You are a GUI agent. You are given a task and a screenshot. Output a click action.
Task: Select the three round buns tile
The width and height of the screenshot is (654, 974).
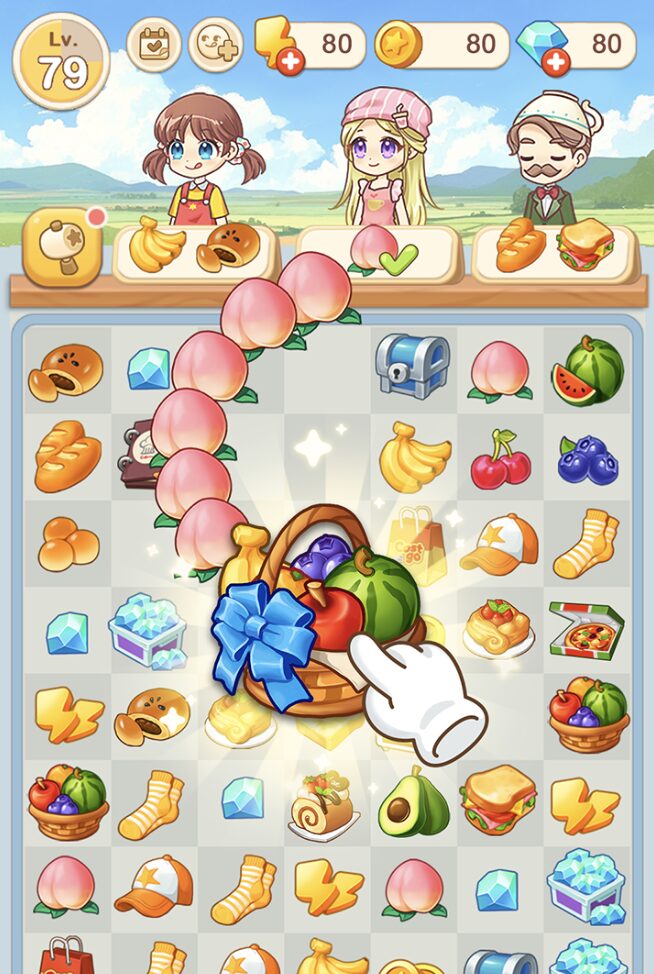(68, 545)
